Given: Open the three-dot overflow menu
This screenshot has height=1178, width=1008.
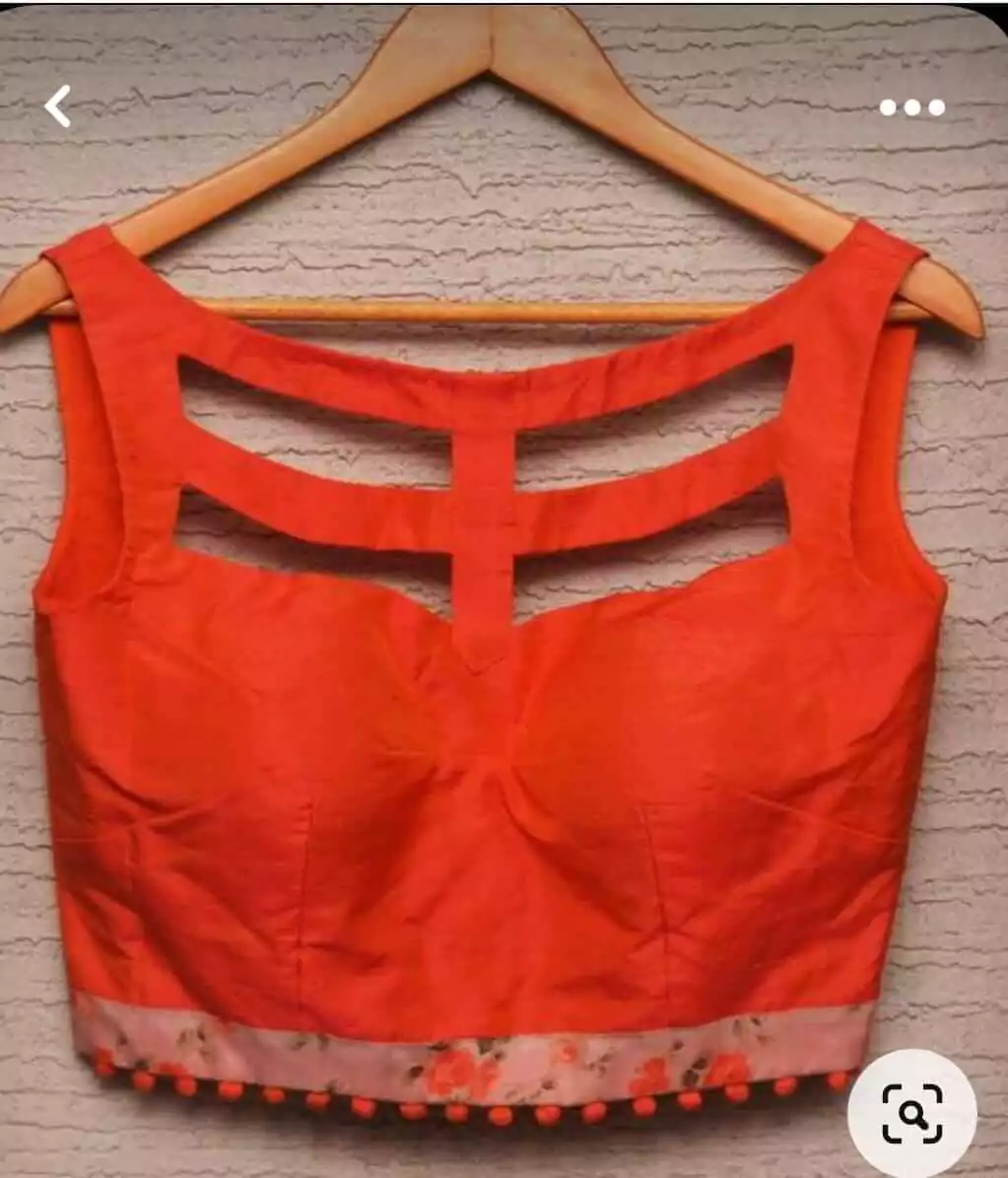Looking at the screenshot, I should (x=911, y=107).
